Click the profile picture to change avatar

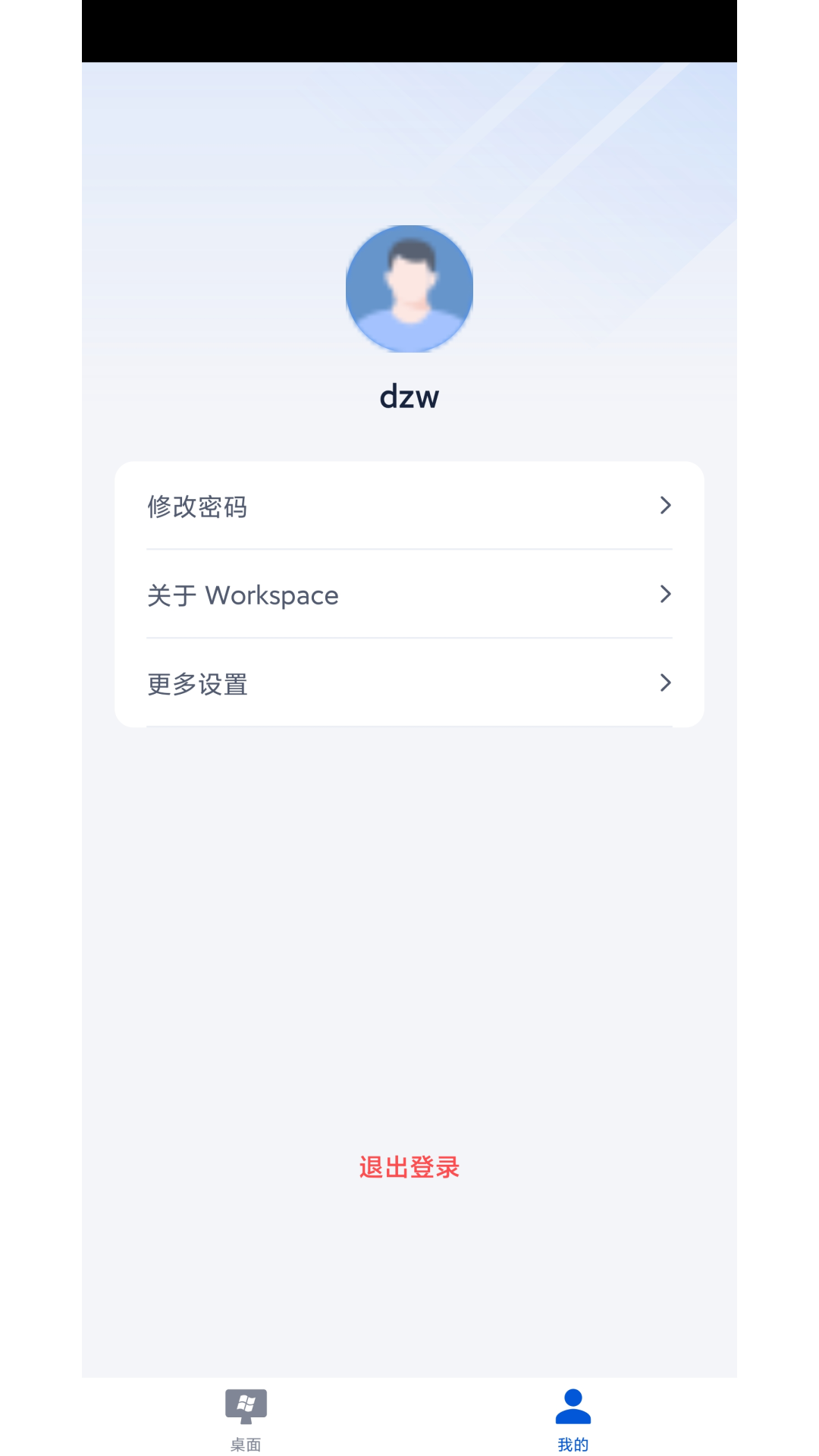[x=409, y=288]
